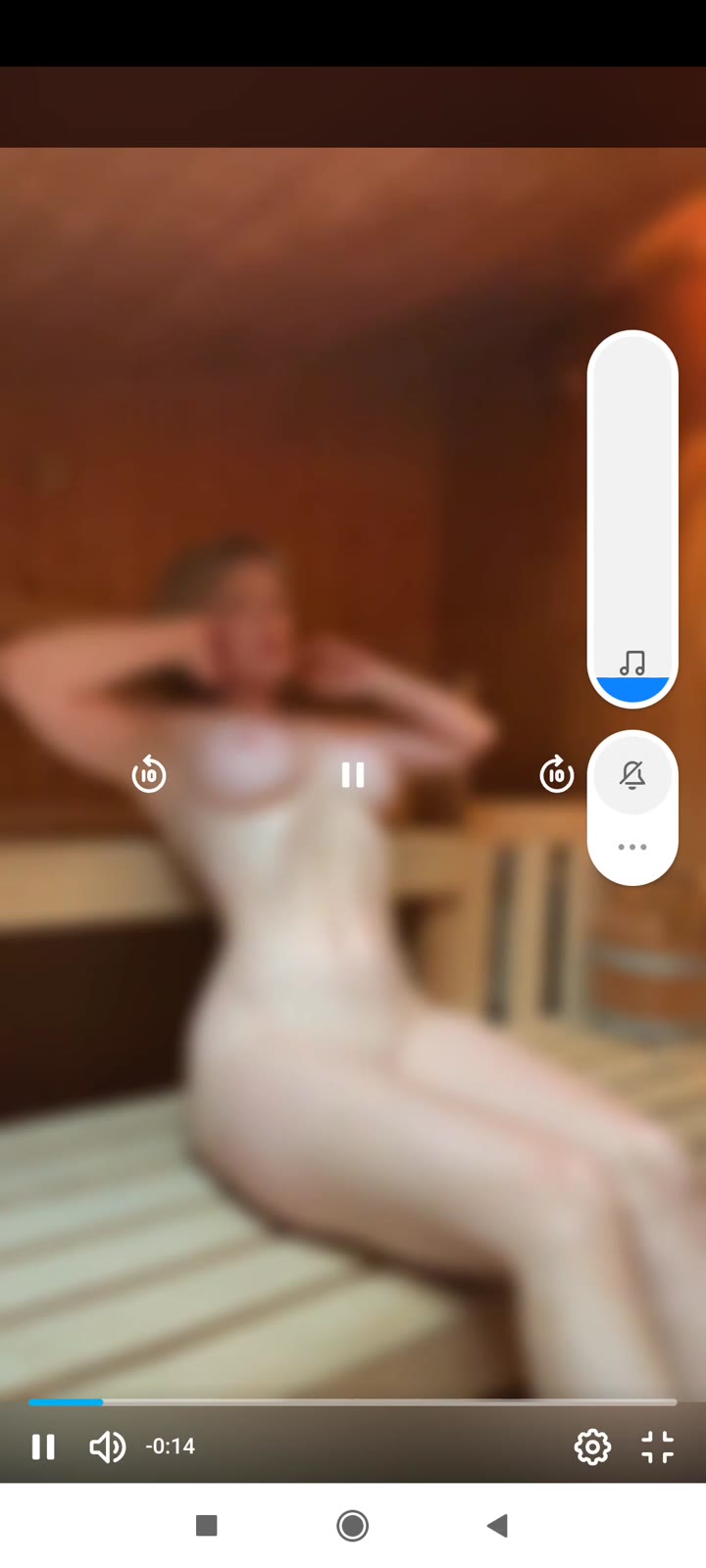706x1568 pixels.
Task: Rewind the video 10 seconds
Action: [149, 775]
